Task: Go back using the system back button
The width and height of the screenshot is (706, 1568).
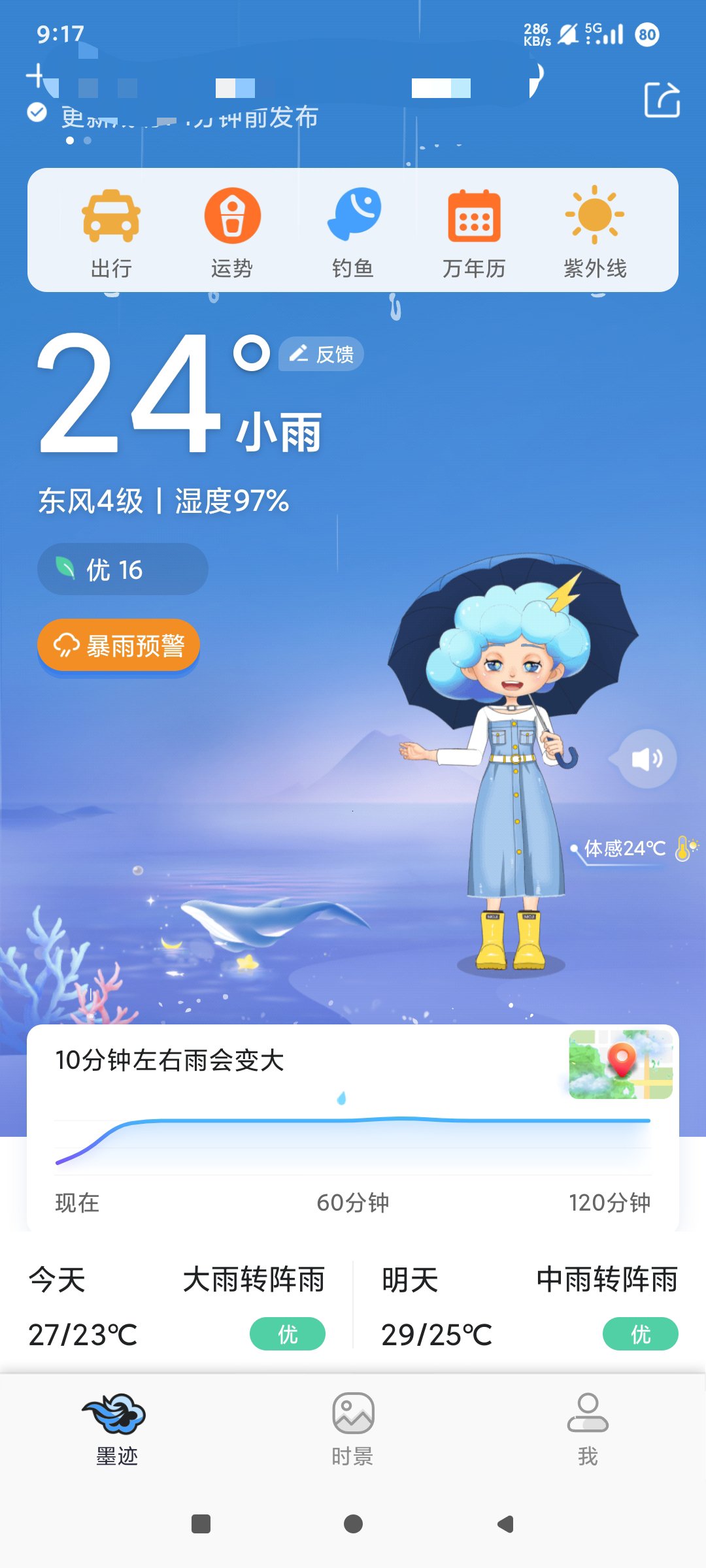Action: coord(505,1524)
